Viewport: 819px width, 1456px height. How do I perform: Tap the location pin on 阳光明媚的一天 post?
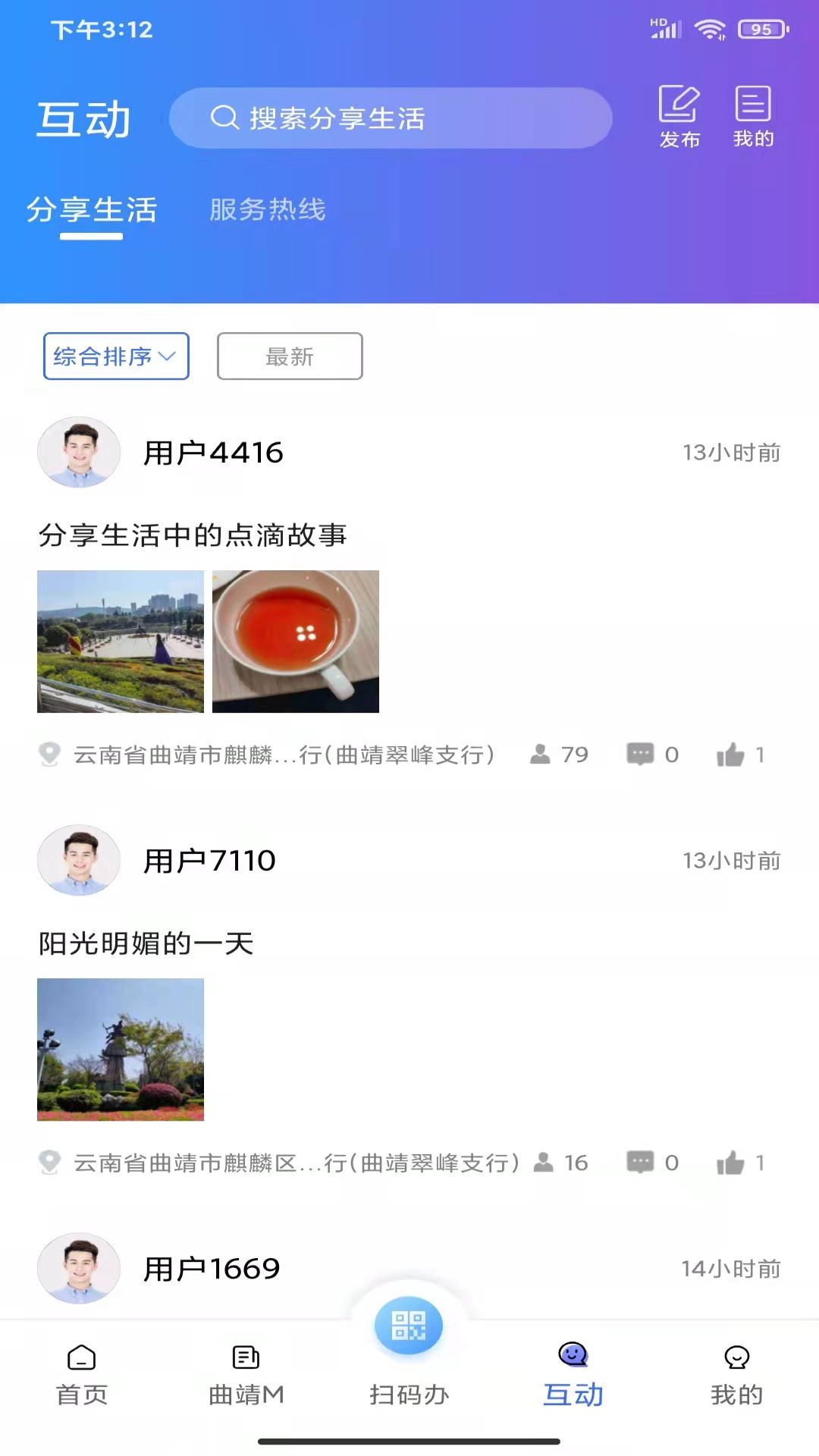click(x=50, y=1163)
